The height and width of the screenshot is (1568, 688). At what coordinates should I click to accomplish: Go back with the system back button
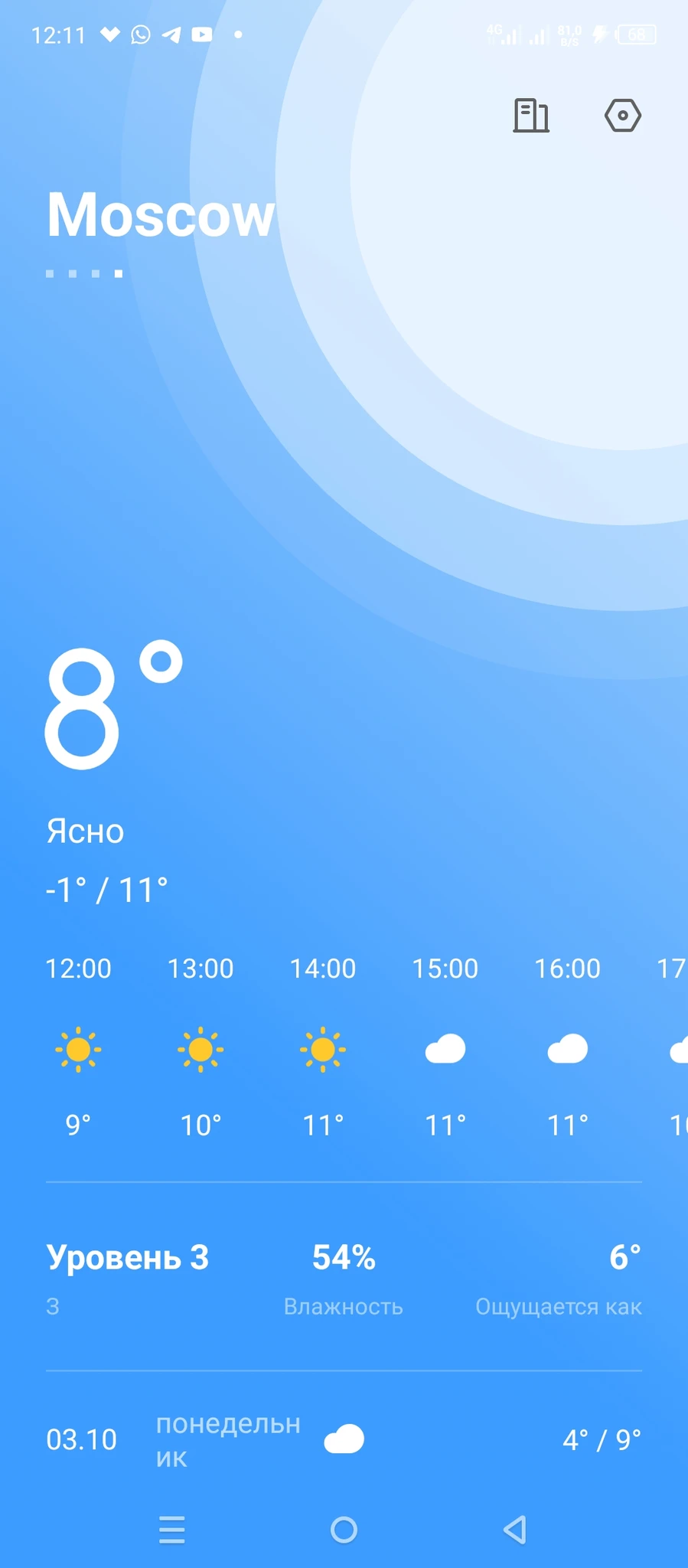pyautogui.click(x=515, y=1530)
